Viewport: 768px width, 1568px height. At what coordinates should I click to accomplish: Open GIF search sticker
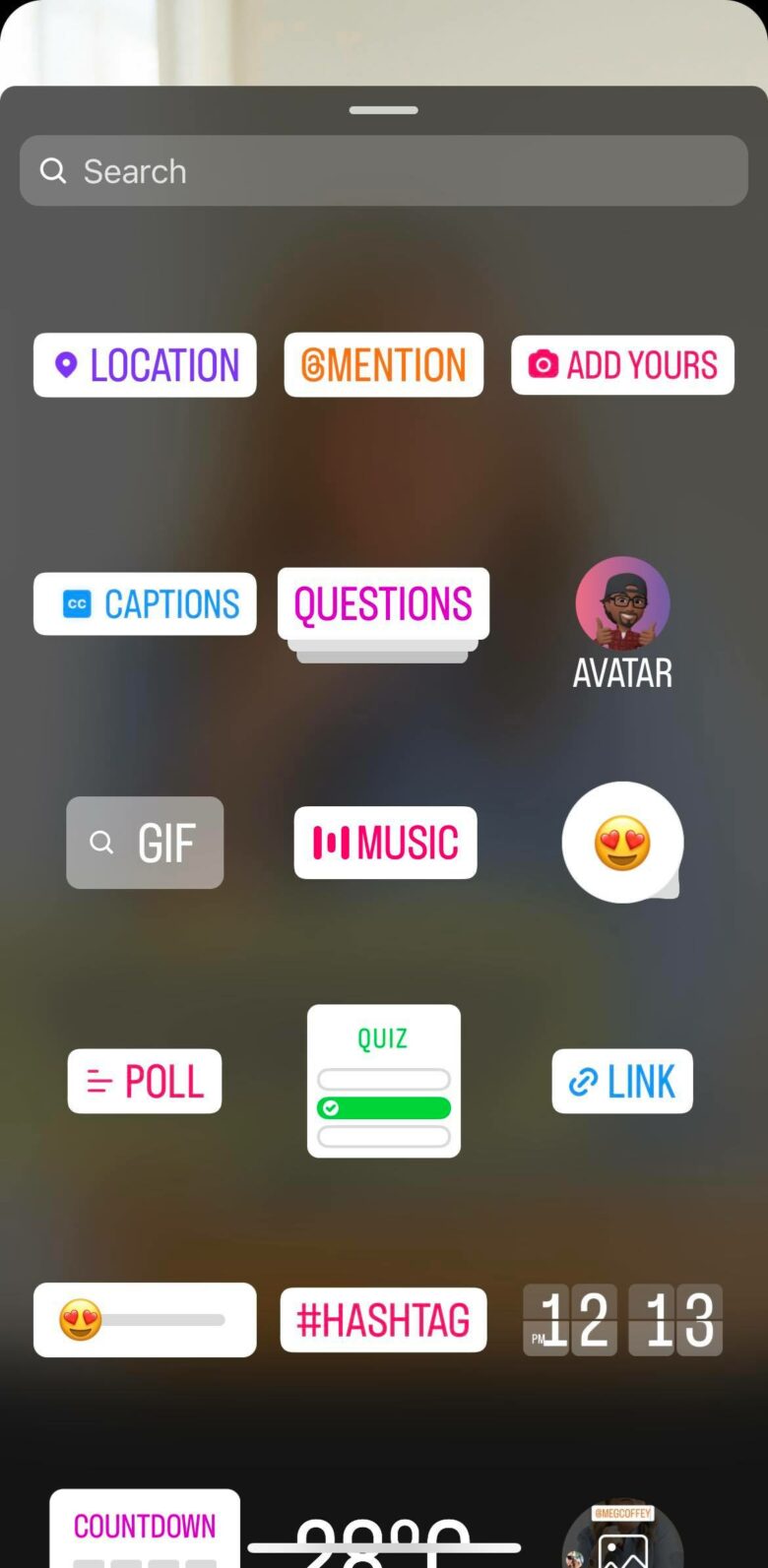click(145, 843)
